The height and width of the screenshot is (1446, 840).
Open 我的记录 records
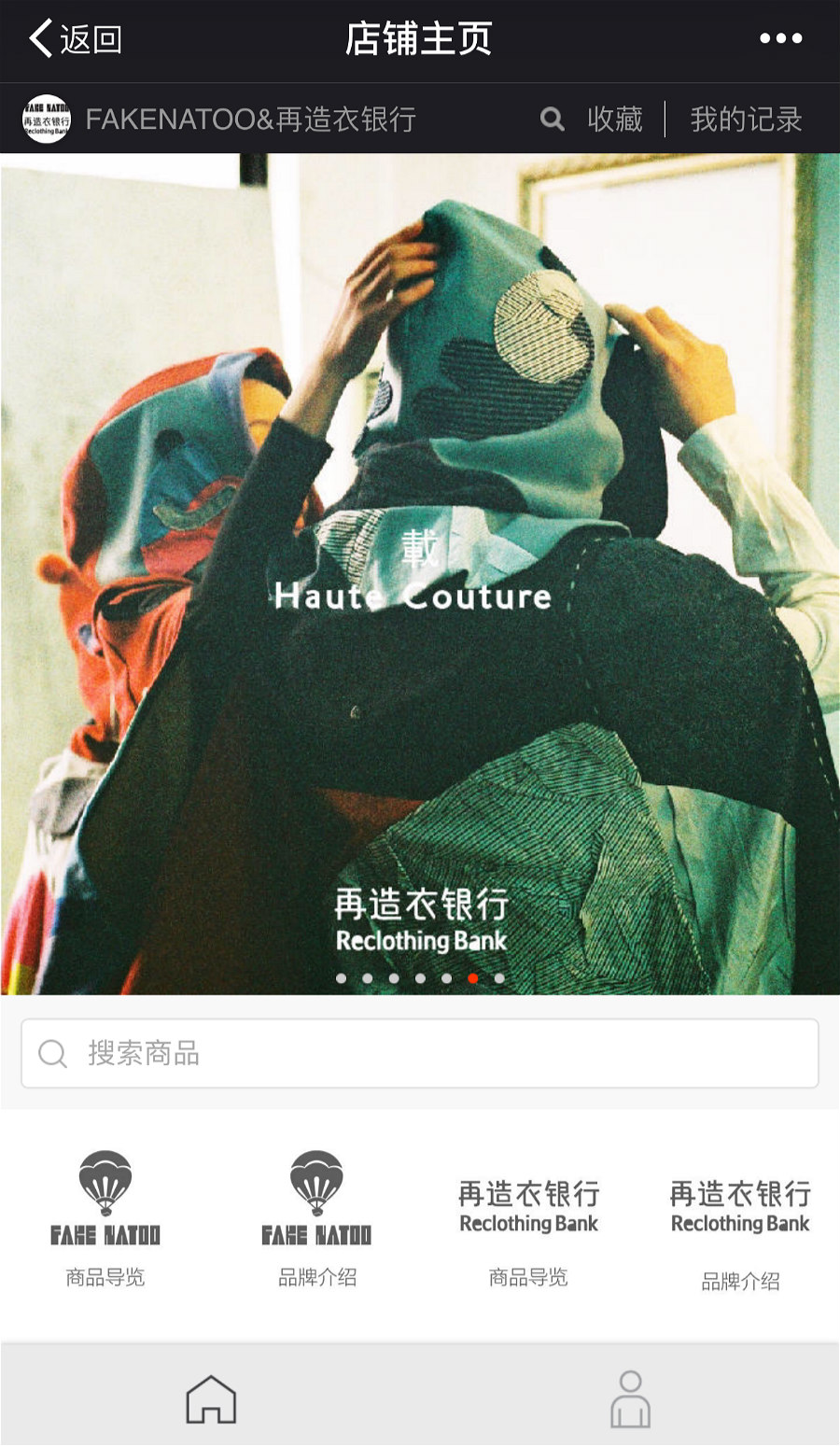click(746, 119)
